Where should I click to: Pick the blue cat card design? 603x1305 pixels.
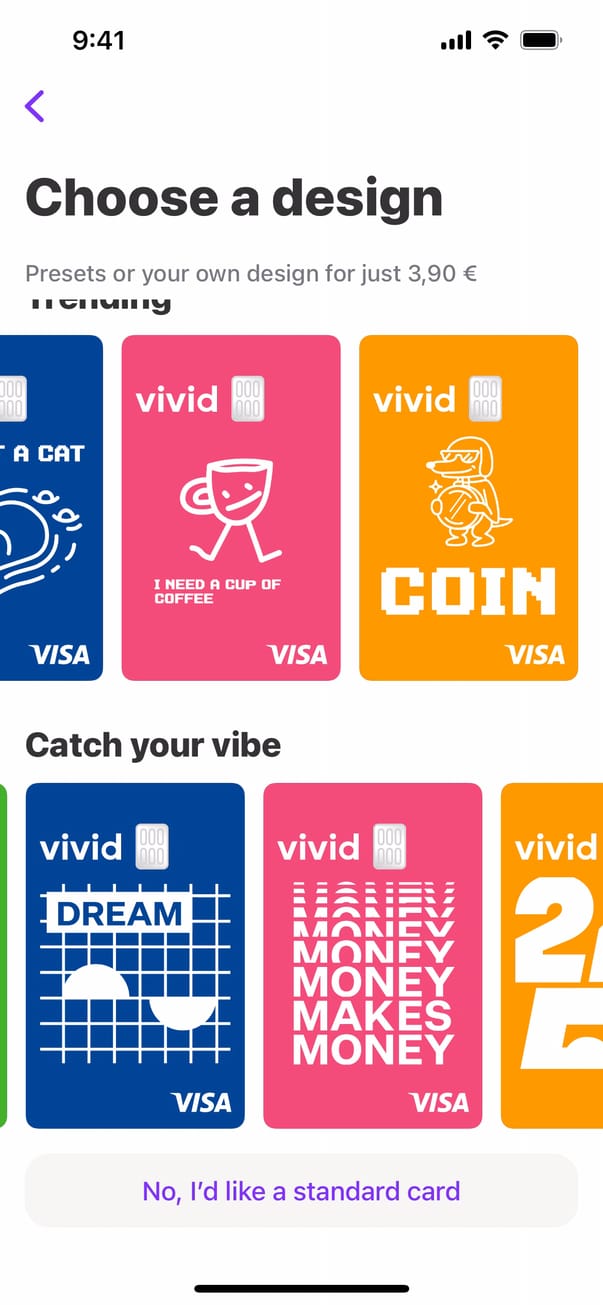click(x=50, y=508)
